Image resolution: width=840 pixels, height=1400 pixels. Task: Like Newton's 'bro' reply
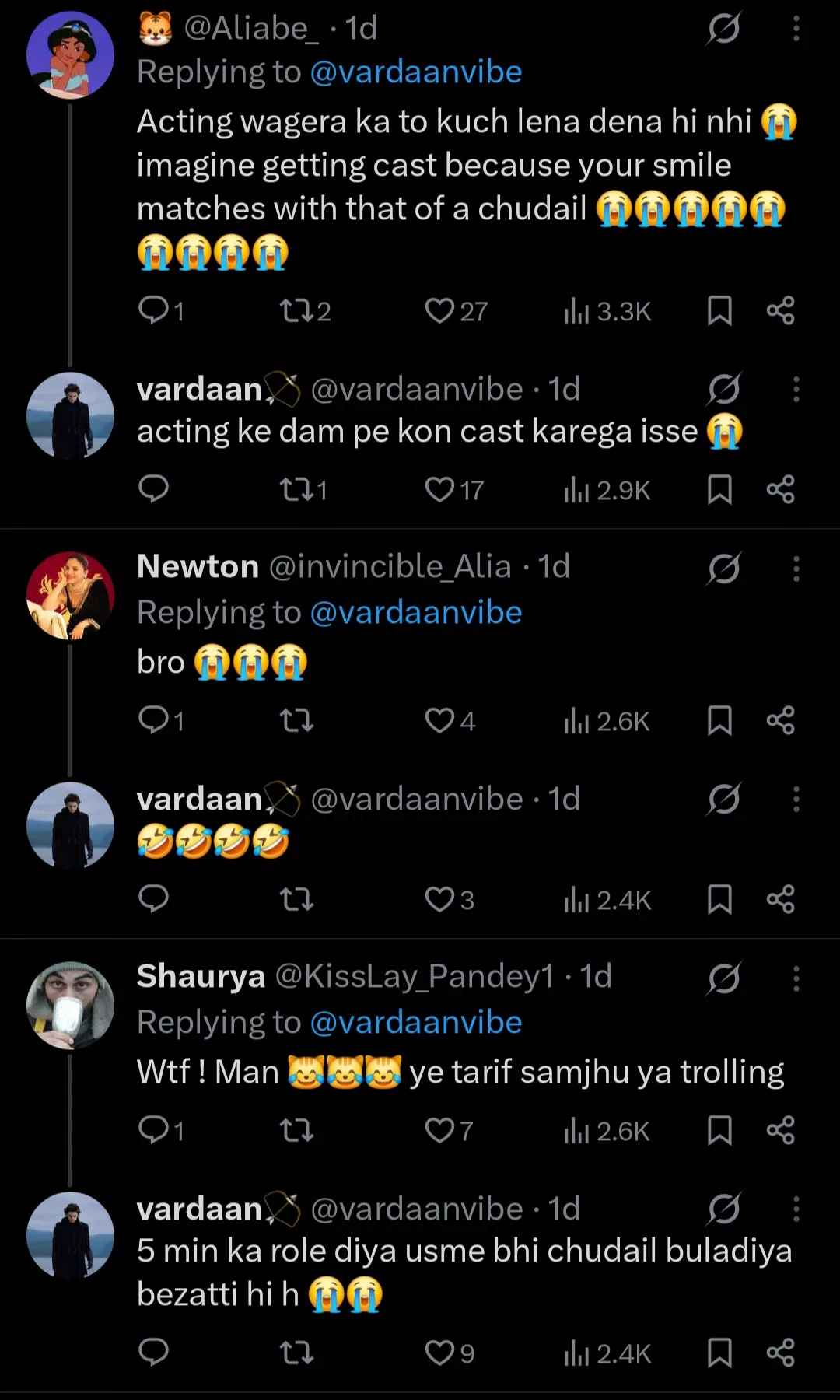[439, 721]
